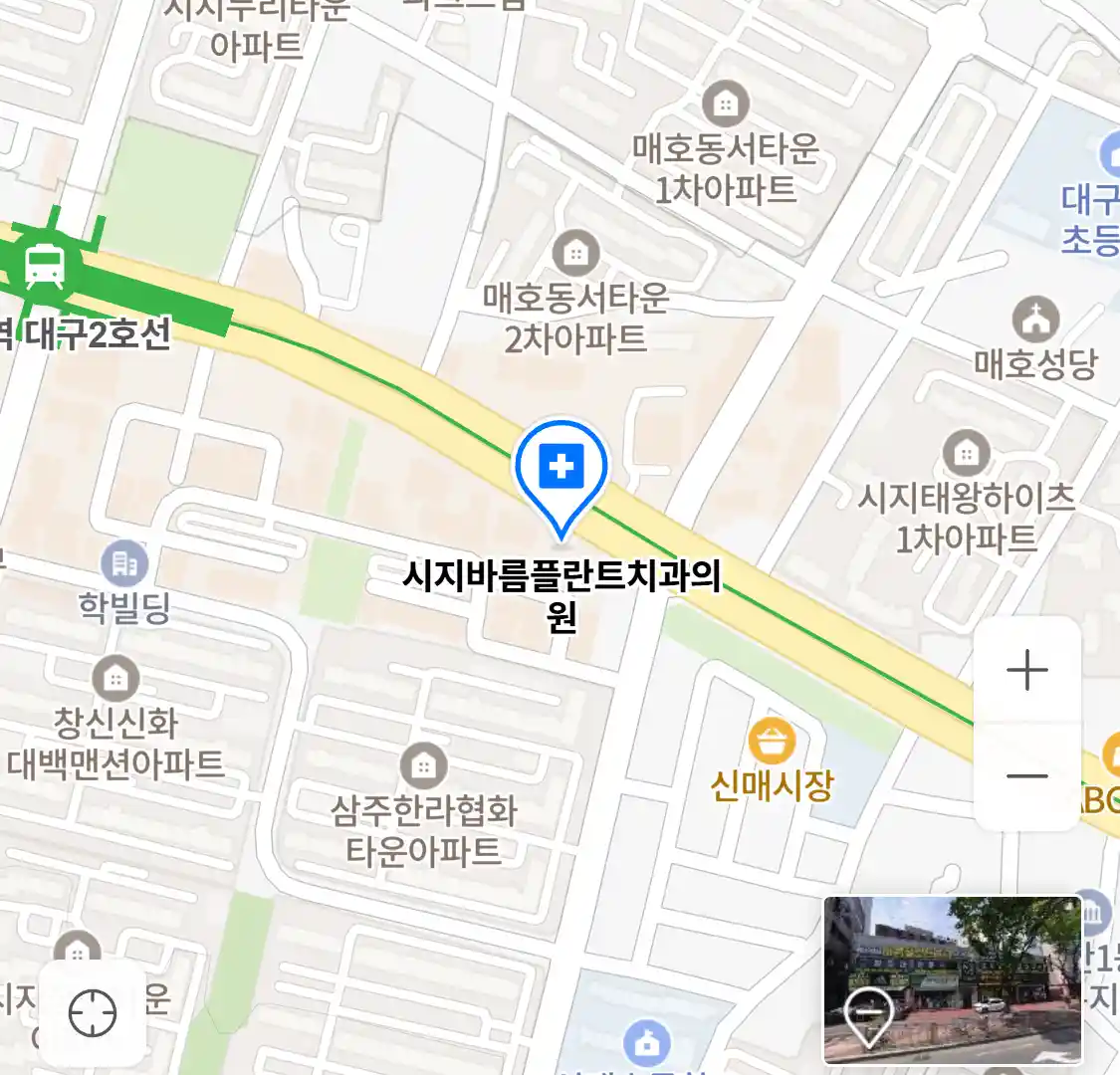Center map on current location
Screen dimensions: 1120x1075
click(93, 1013)
